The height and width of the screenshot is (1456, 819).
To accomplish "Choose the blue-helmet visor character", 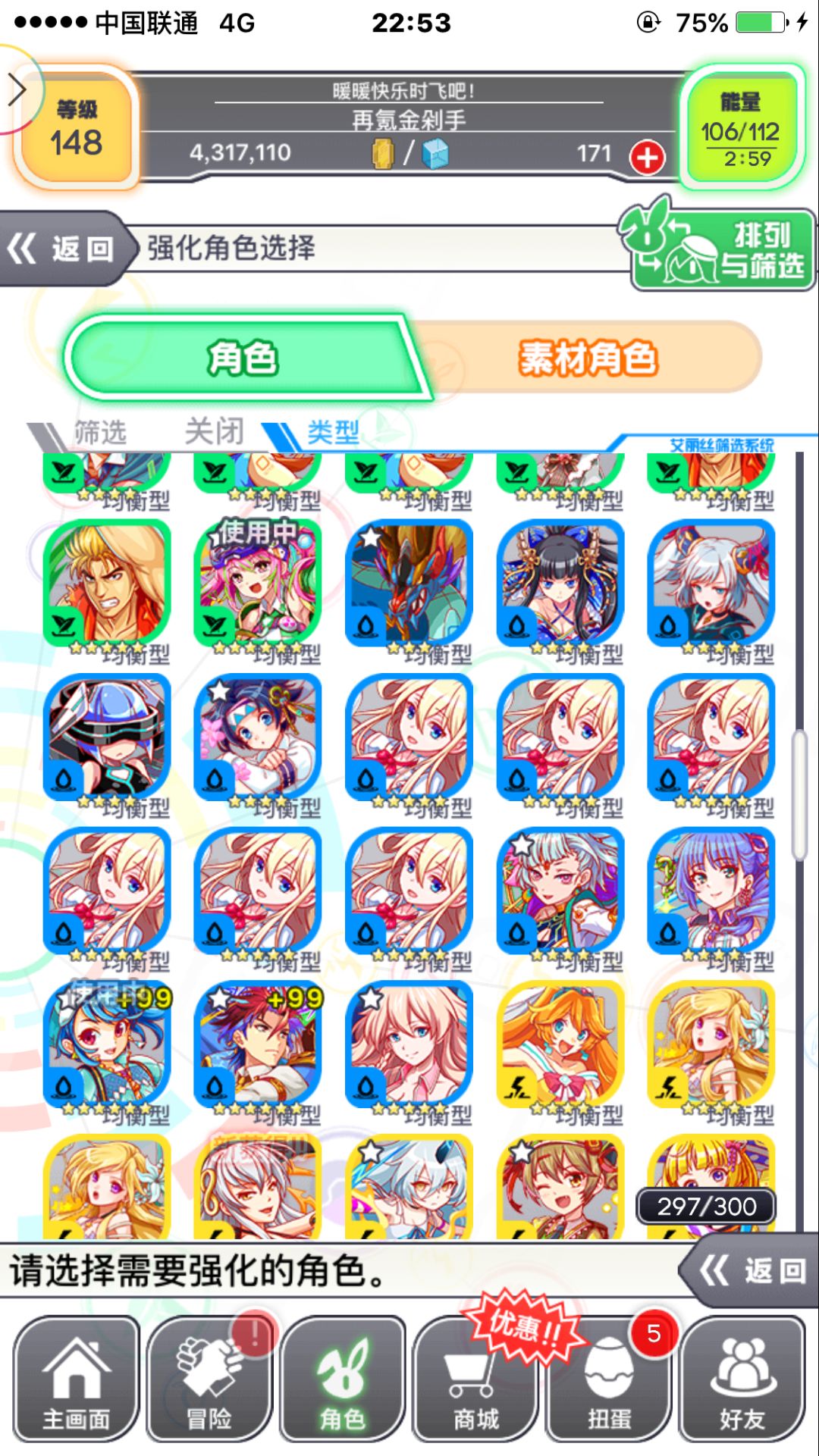I will [107, 737].
